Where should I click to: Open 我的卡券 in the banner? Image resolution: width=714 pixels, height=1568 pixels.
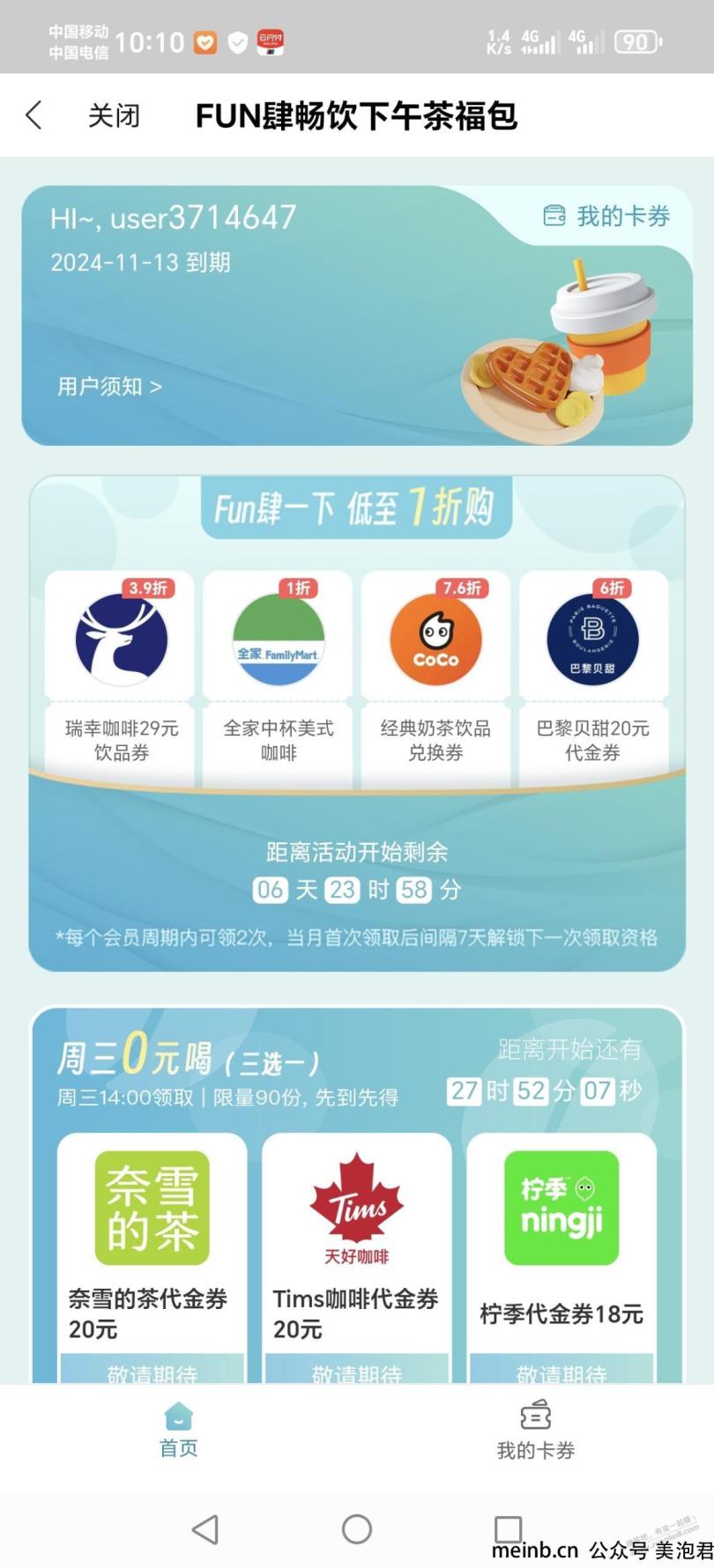(x=606, y=216)
